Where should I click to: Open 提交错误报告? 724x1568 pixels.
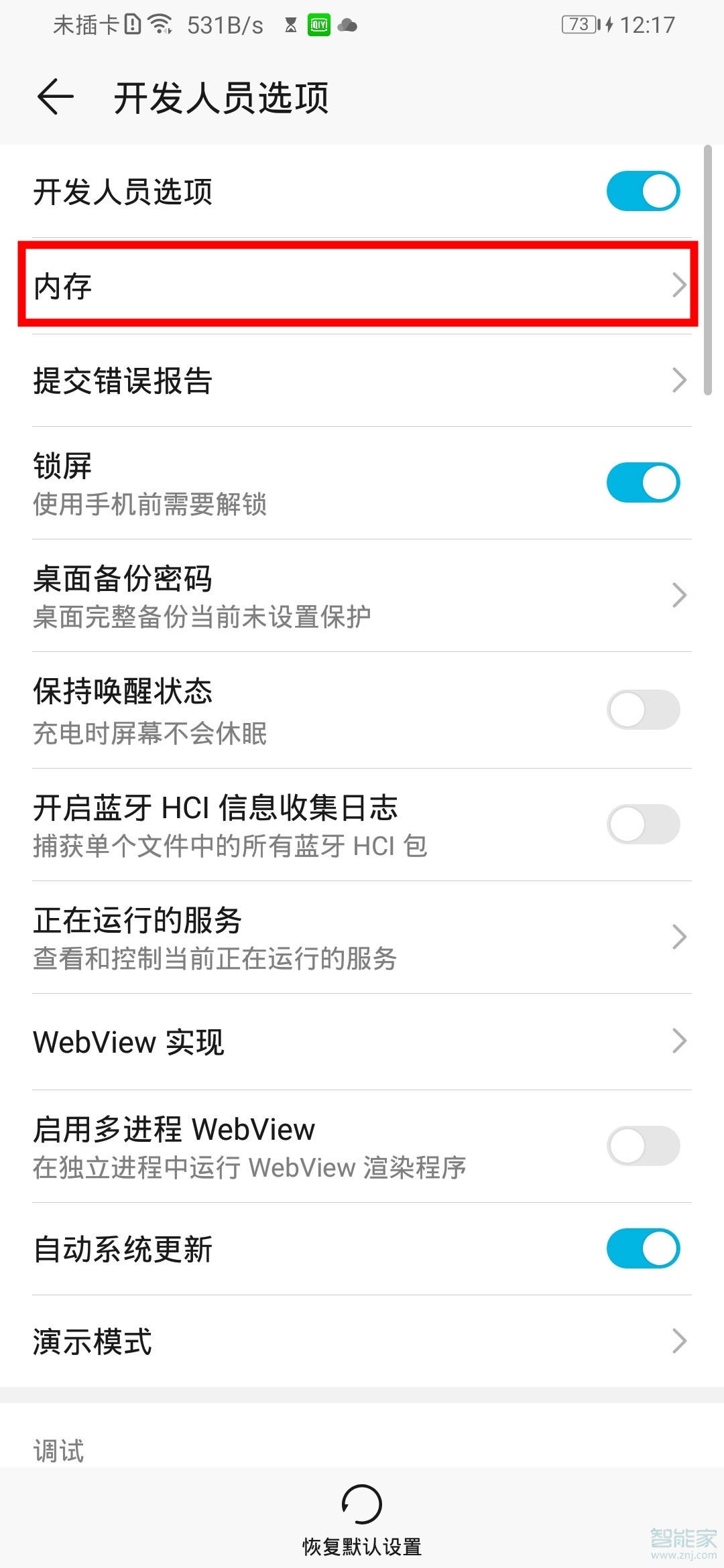tap(362, 381)
